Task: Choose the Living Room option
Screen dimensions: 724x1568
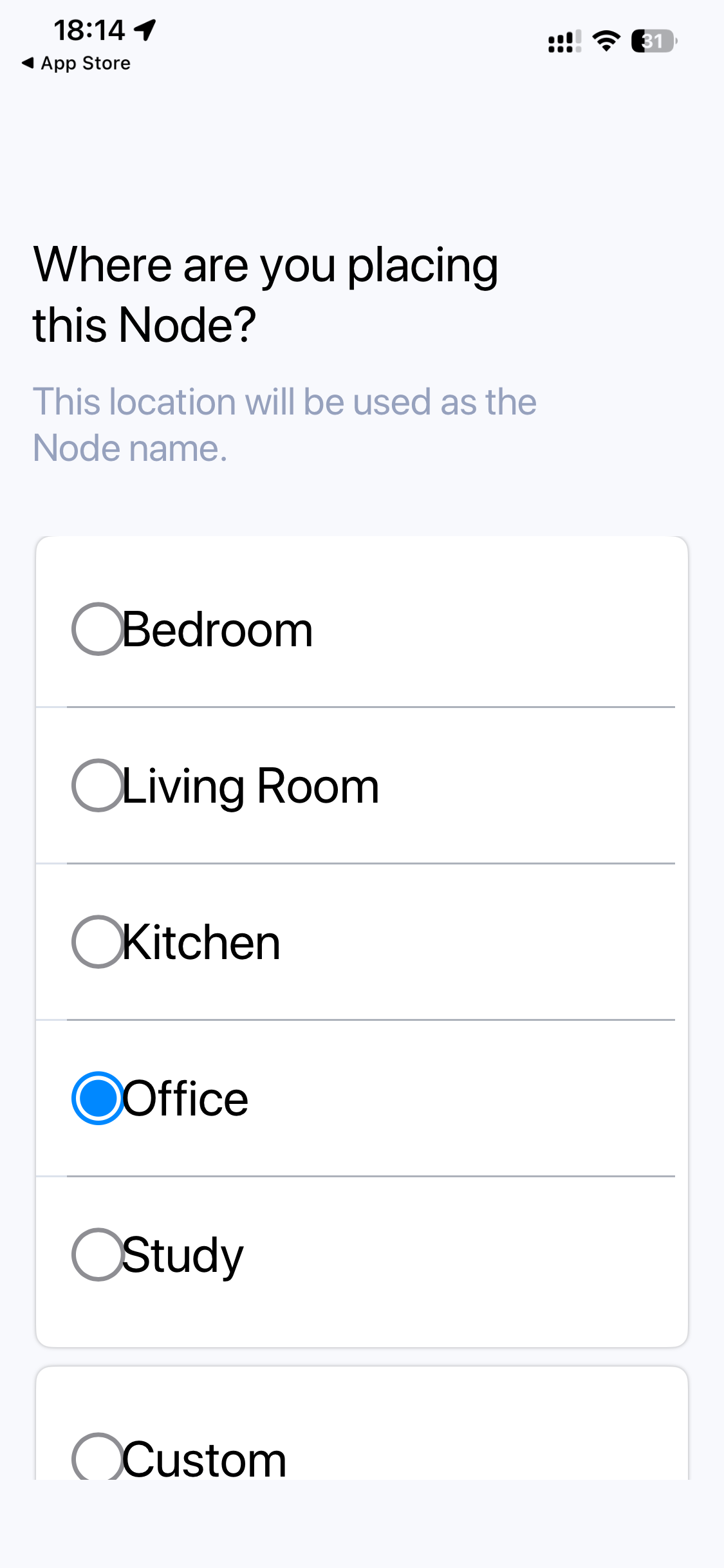Action: (98, 785)
